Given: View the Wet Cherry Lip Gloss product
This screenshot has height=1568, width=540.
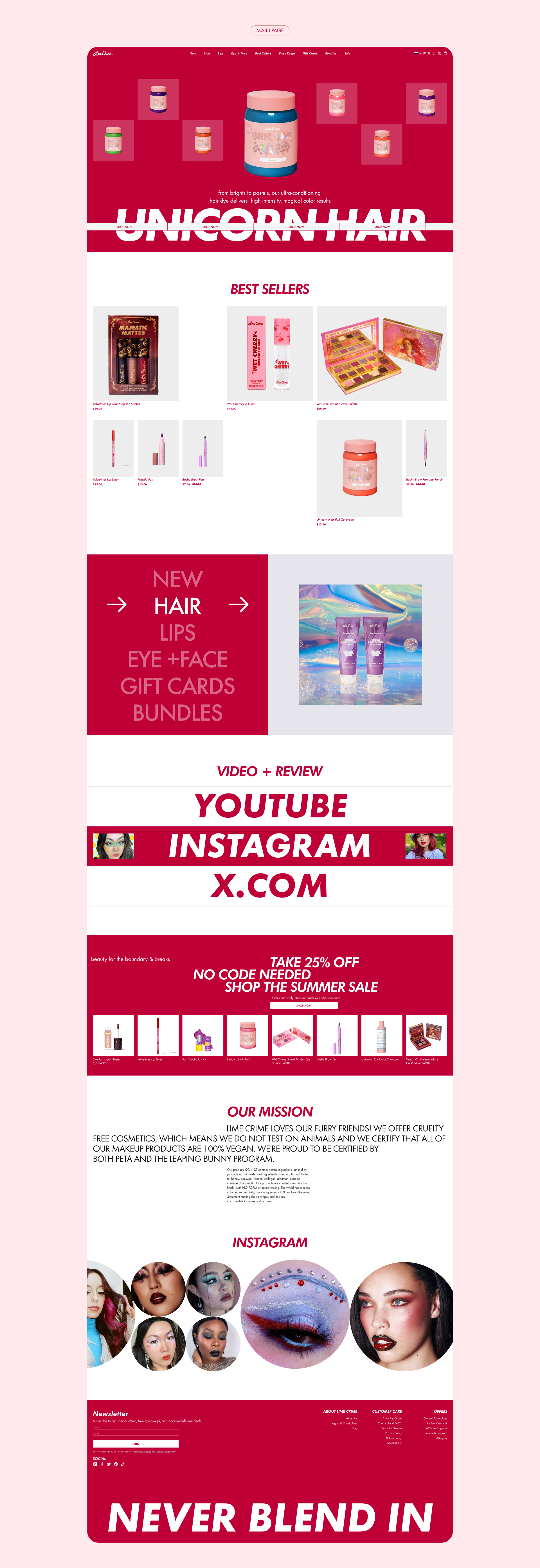Looking at the screenshot, I should [x=270, y=359].
